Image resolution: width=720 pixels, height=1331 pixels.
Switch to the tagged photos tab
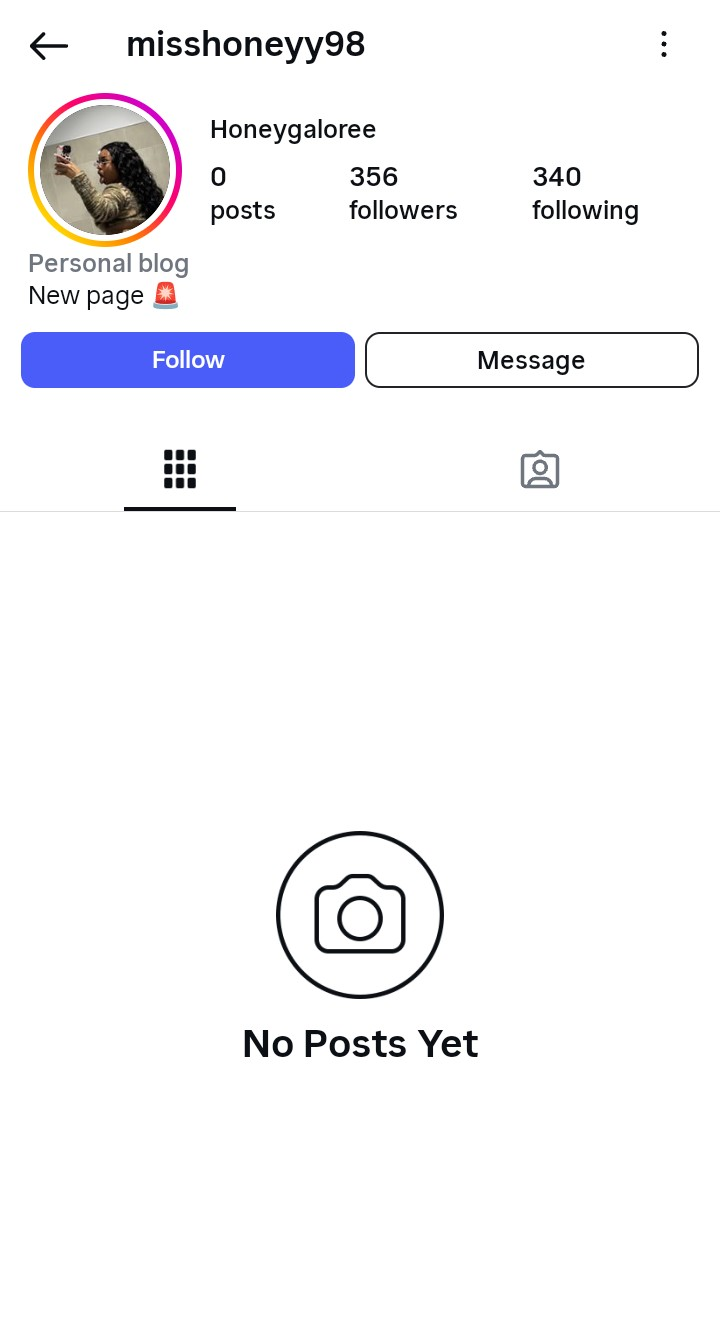pos(540,470)
